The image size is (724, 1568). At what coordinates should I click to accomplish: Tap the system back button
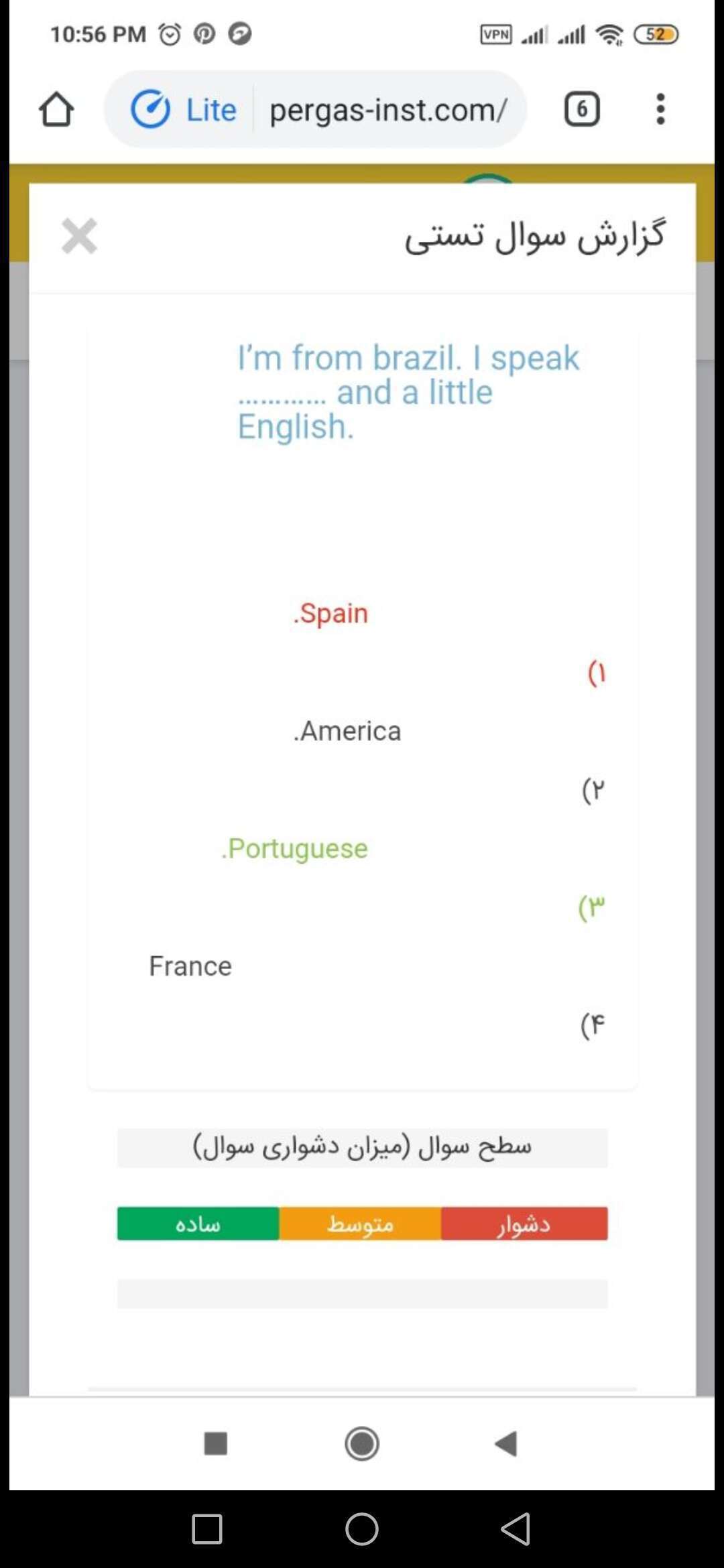[516, 1528]
